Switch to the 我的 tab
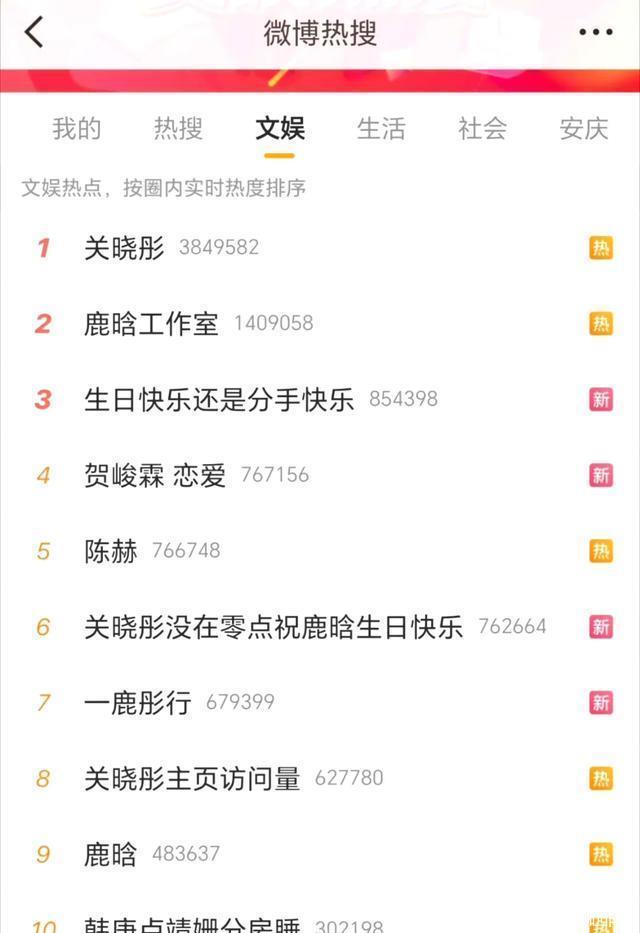The height and width of the screenshot is (933, 640). click(77, 128)
